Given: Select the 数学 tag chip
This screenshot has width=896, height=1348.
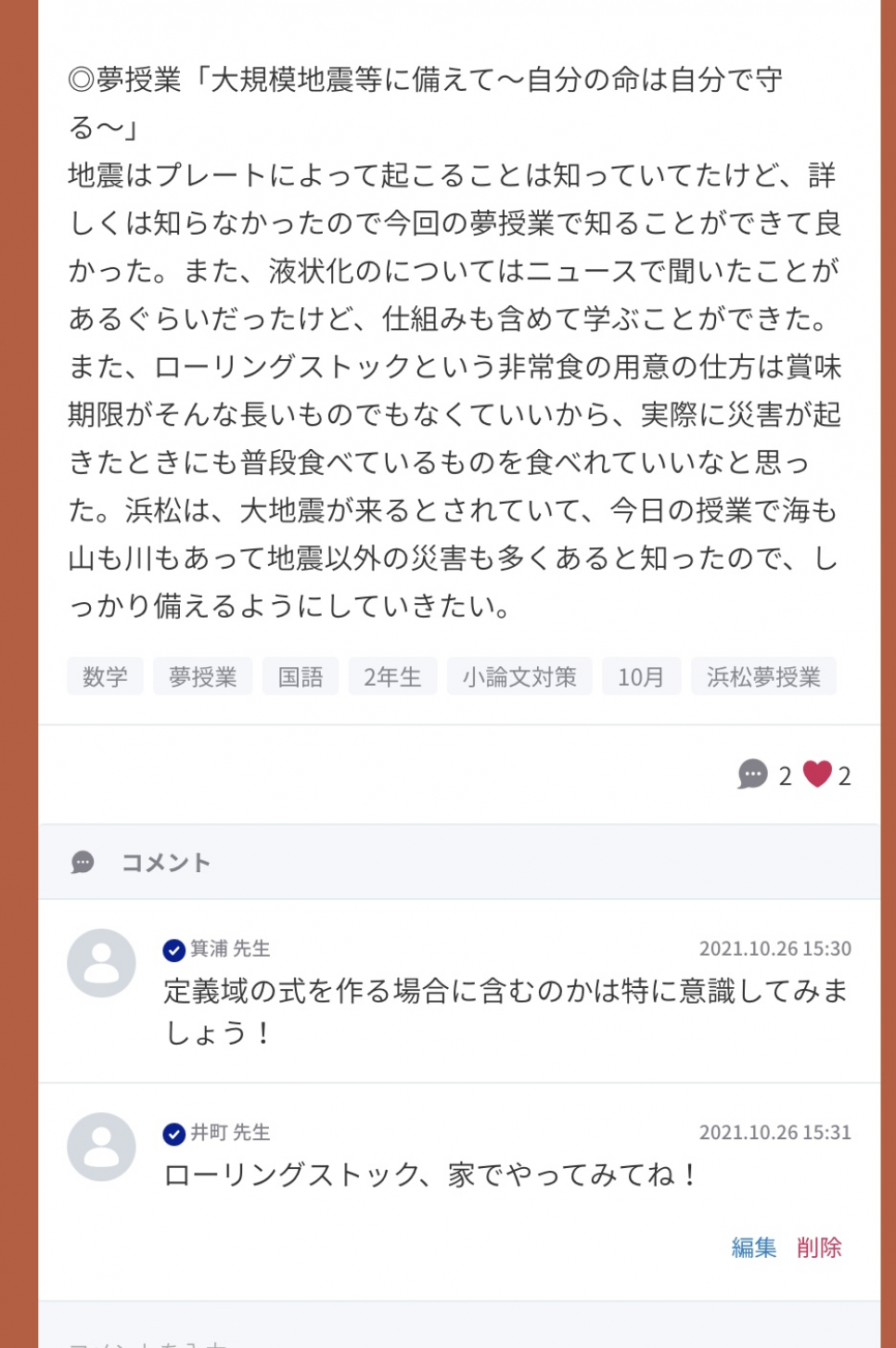Looking at the screenshot, I should click(105, 677).
